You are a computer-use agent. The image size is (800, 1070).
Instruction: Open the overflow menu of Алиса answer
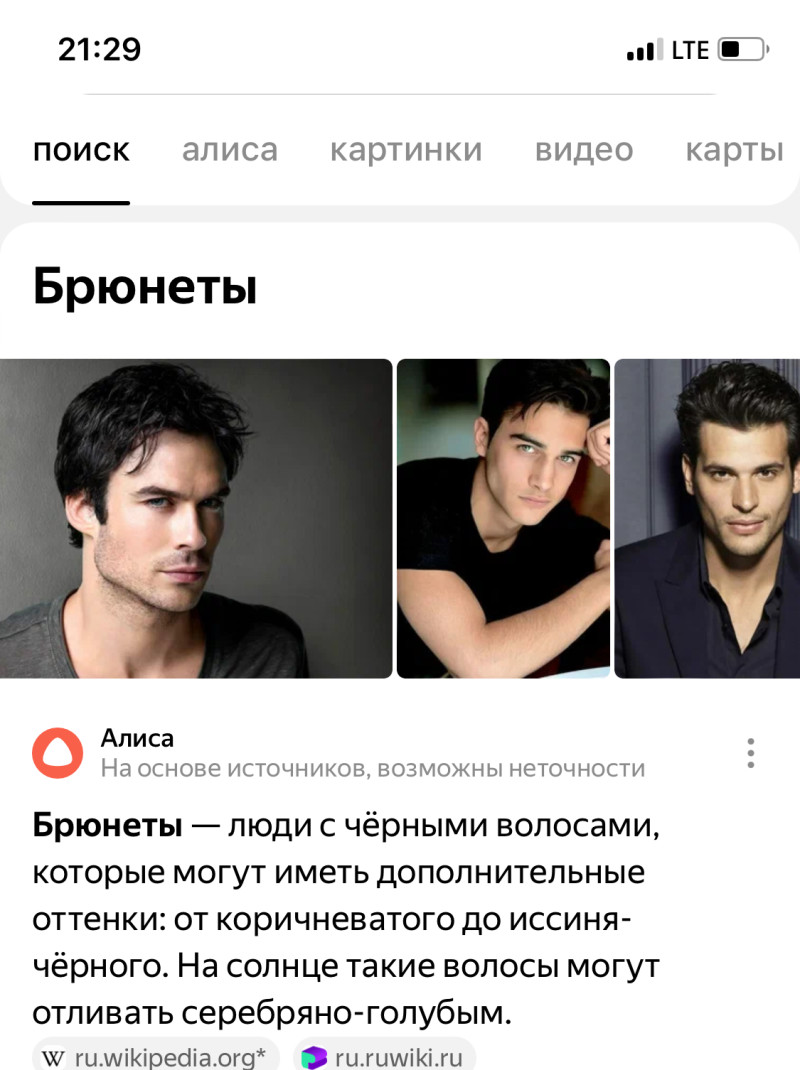[x=750, y=753]
